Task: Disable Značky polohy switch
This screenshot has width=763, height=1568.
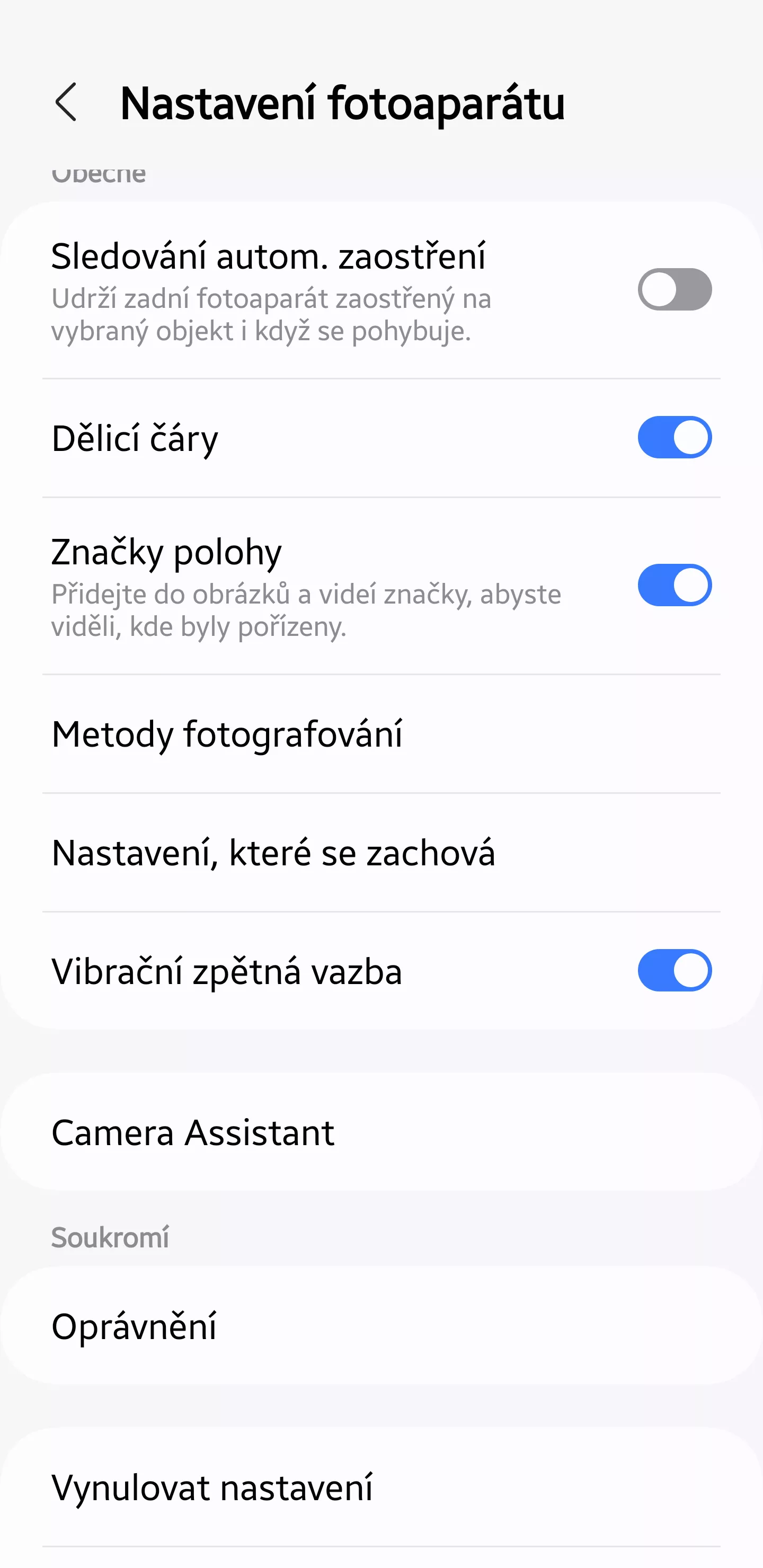Action: (x=674, y=585)
